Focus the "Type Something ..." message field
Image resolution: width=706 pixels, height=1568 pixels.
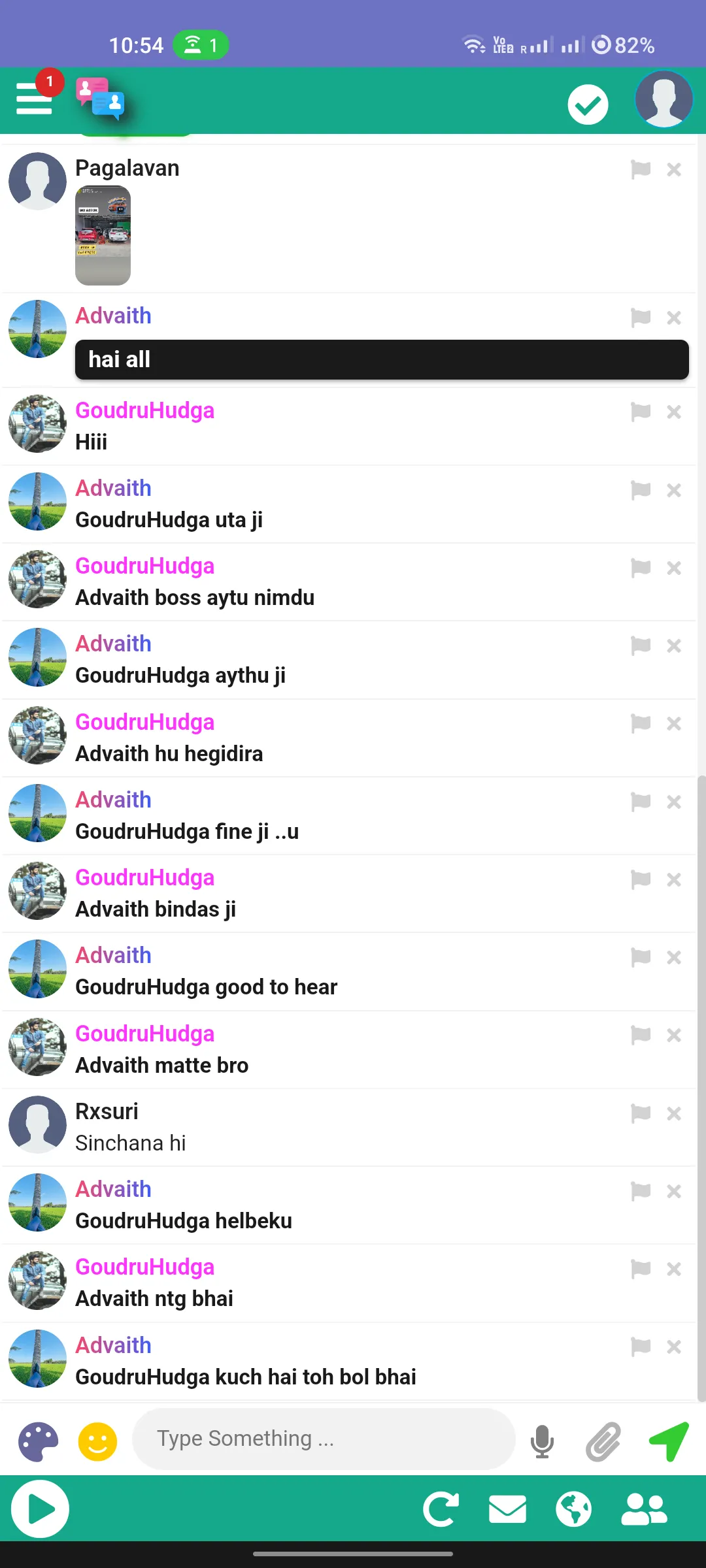324,1439
